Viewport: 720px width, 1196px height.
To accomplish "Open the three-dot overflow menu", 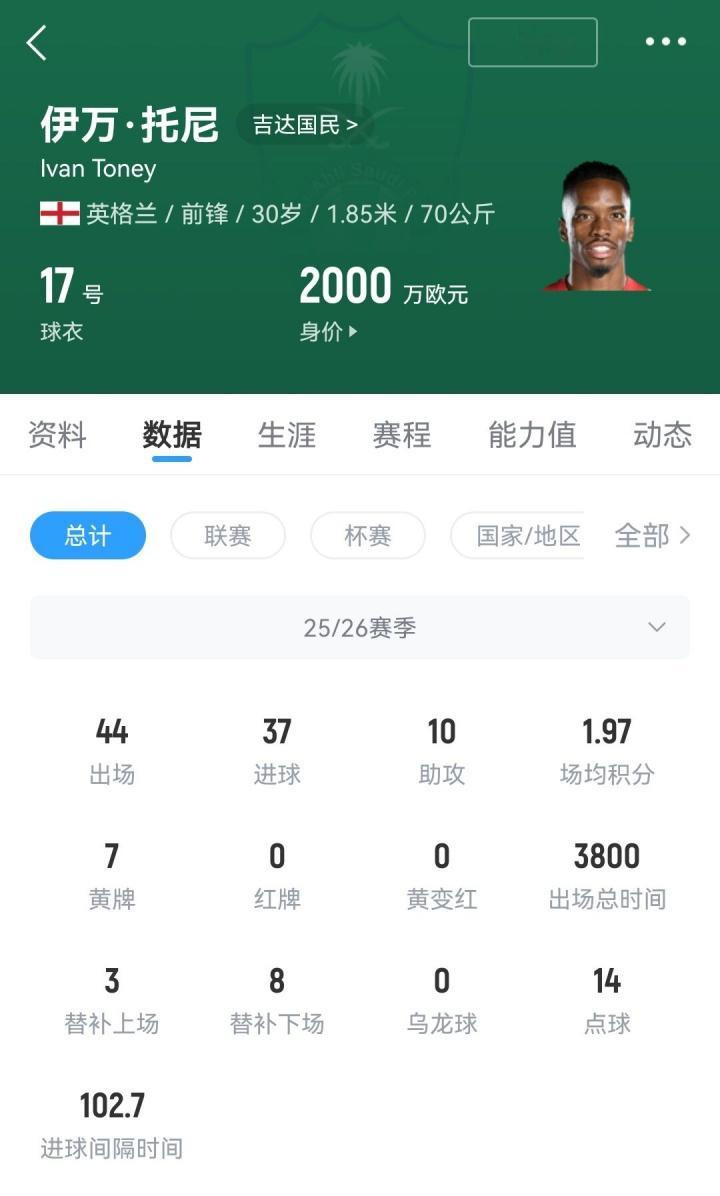I will [x=665, y=42].
